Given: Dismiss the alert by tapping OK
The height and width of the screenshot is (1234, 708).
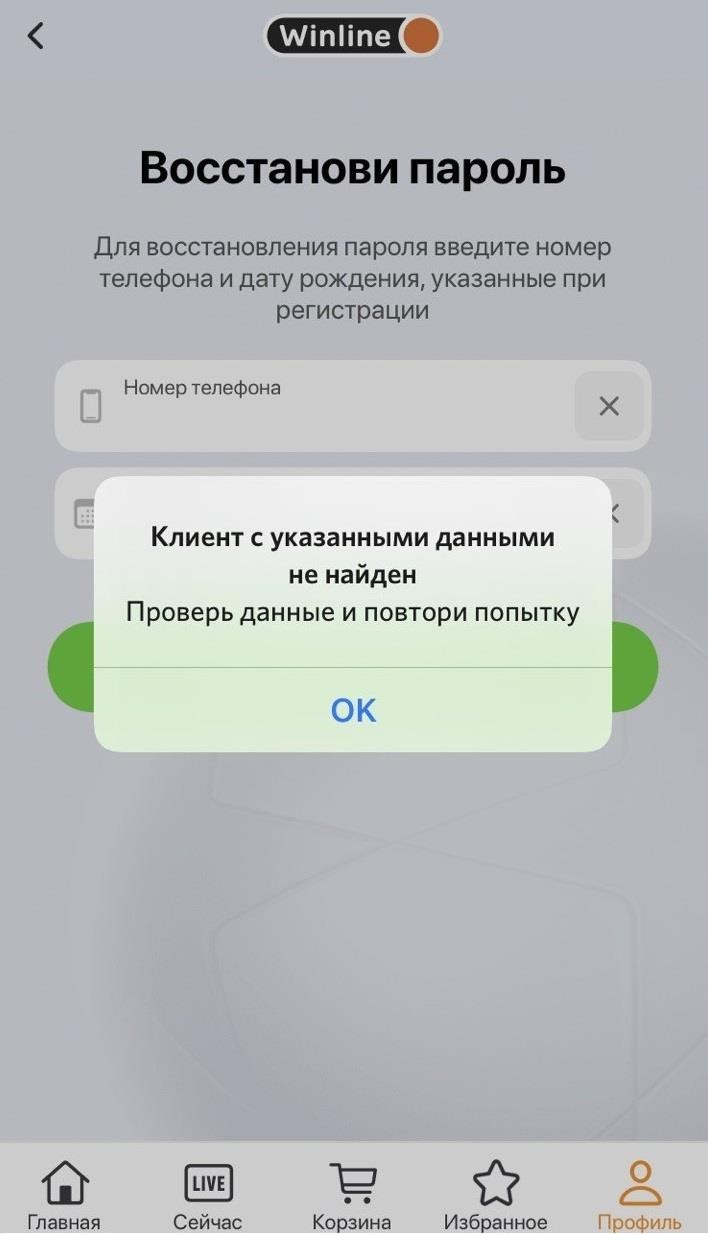Looking at the screenshot, I should coord(353,710).
